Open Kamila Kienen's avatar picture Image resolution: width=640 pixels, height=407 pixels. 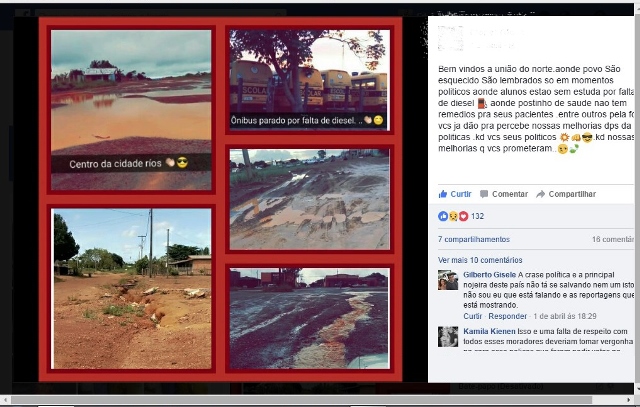pyautogui.click(x=448, y=337)
